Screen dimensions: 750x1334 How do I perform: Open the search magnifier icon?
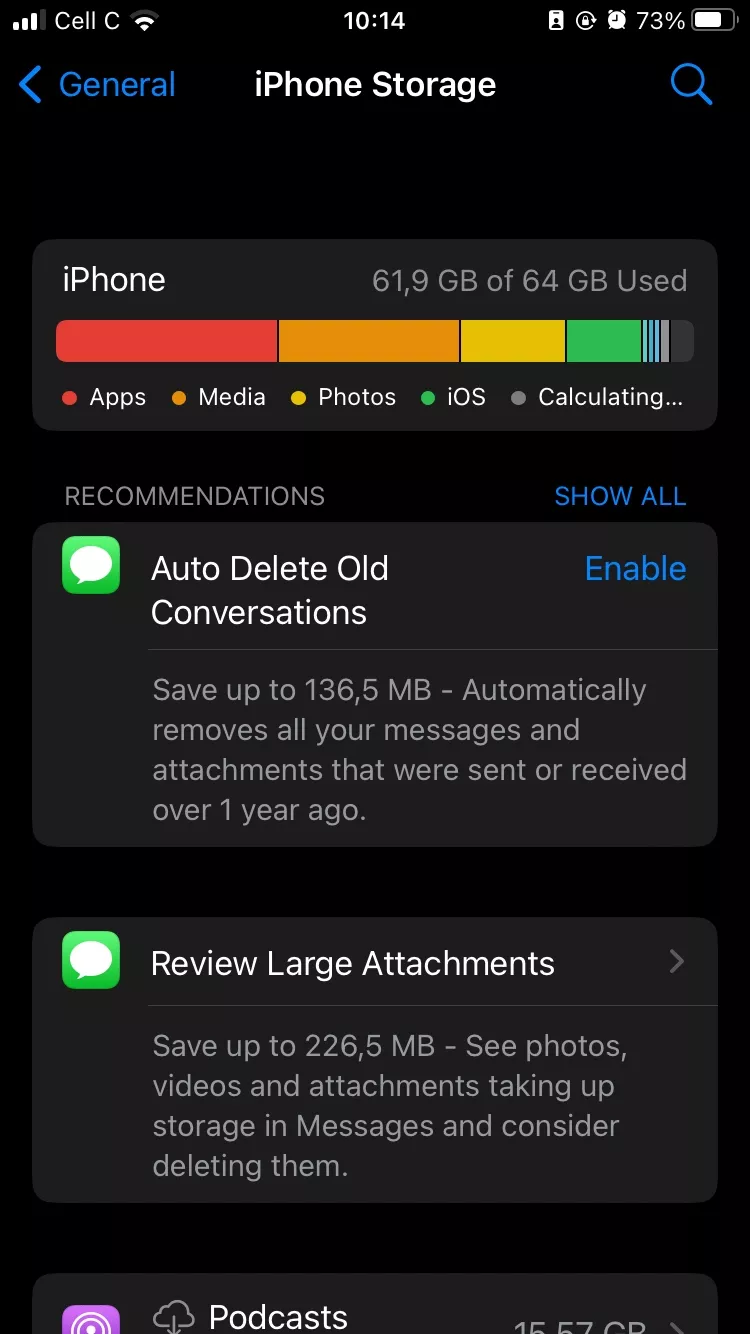(x=690, y=85)
